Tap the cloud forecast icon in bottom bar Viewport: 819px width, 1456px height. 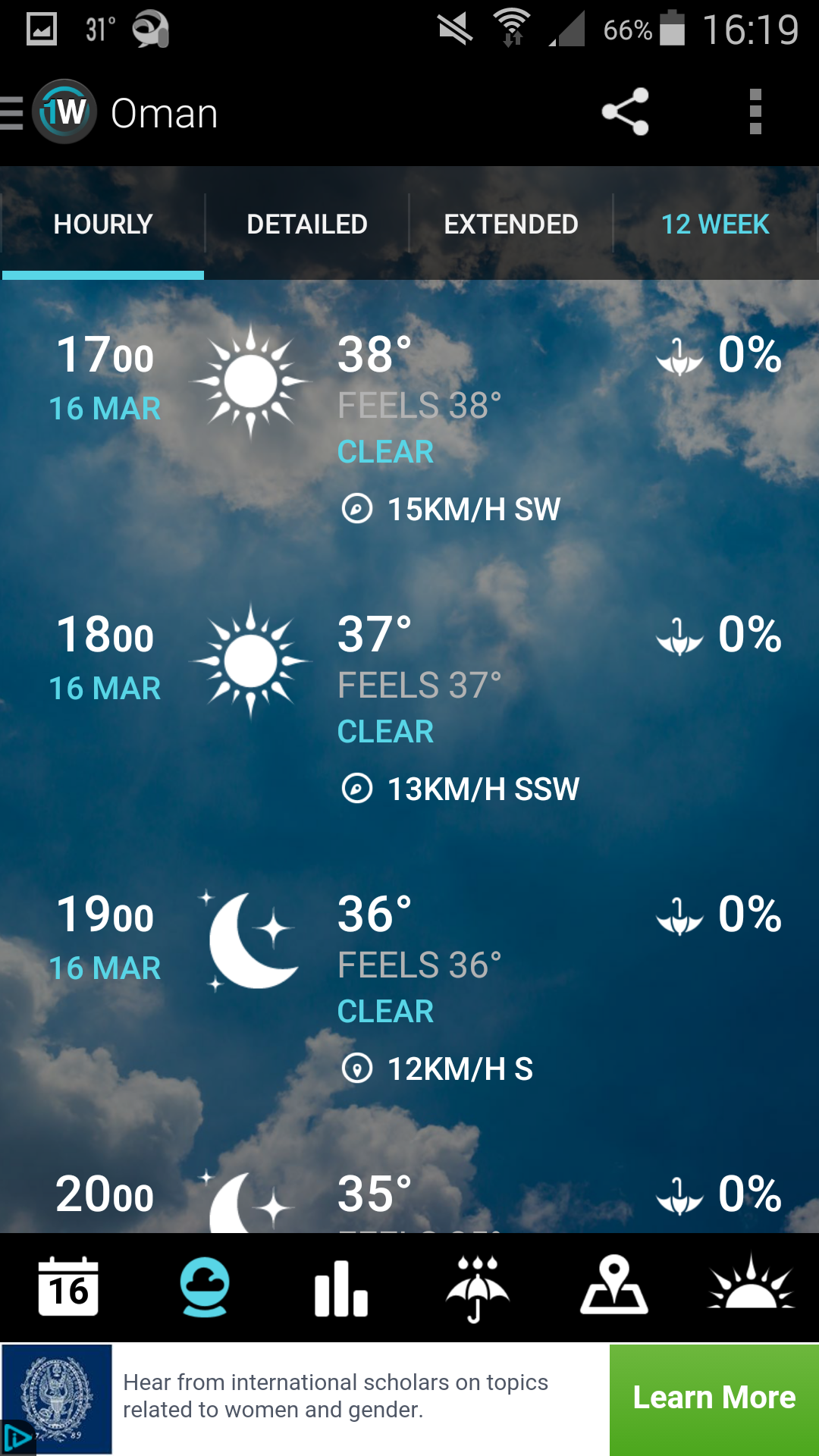pos(205,1287)
